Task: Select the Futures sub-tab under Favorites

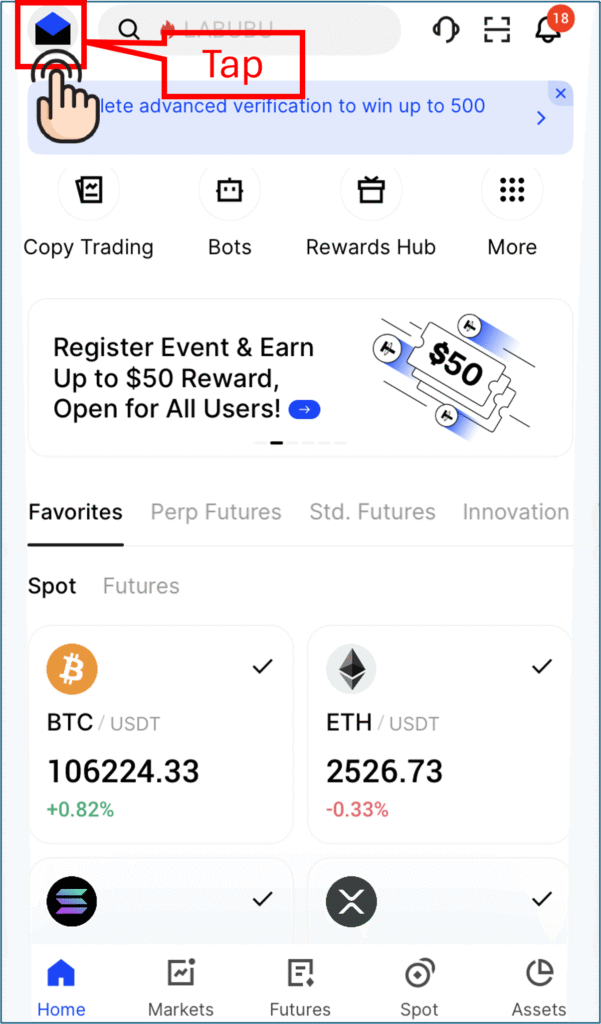Action: pos(141,586)
